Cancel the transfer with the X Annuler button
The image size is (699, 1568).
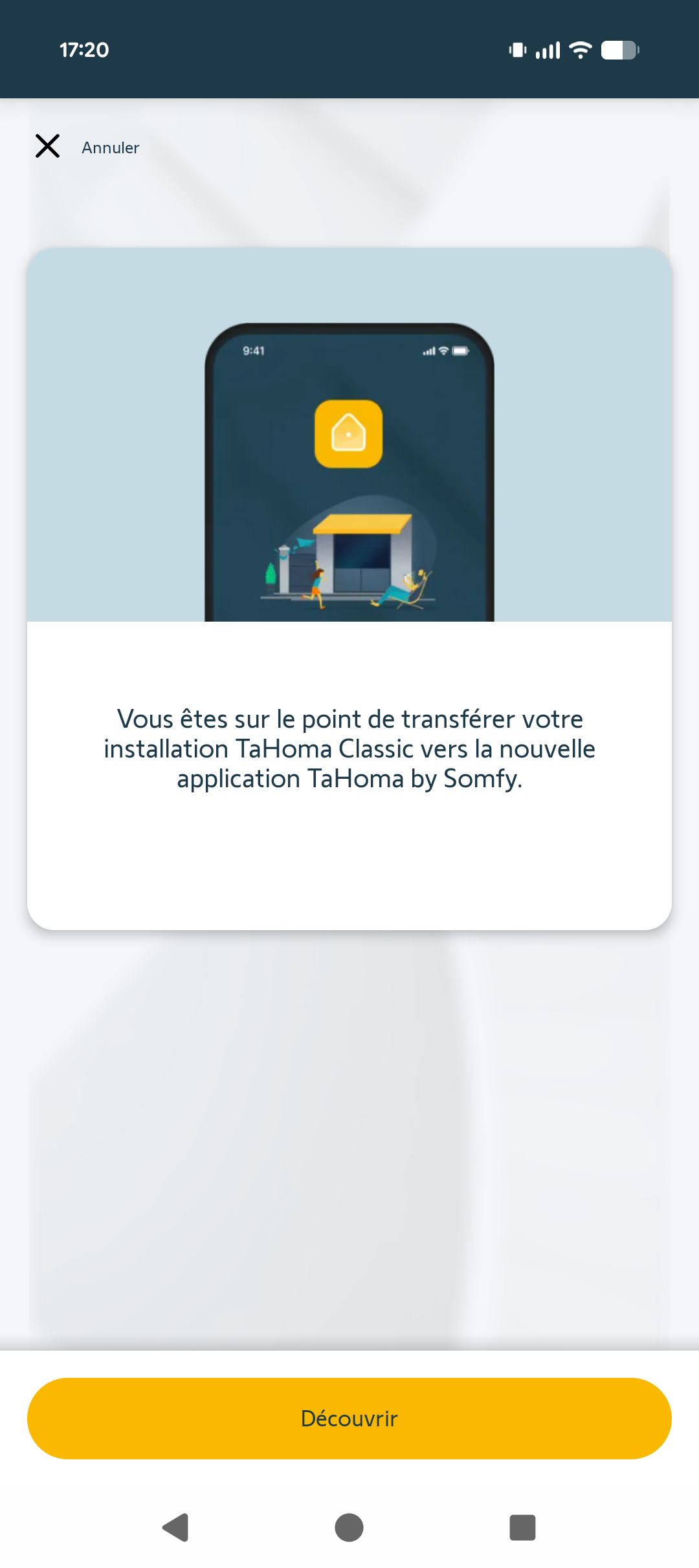tap(48, 146)
